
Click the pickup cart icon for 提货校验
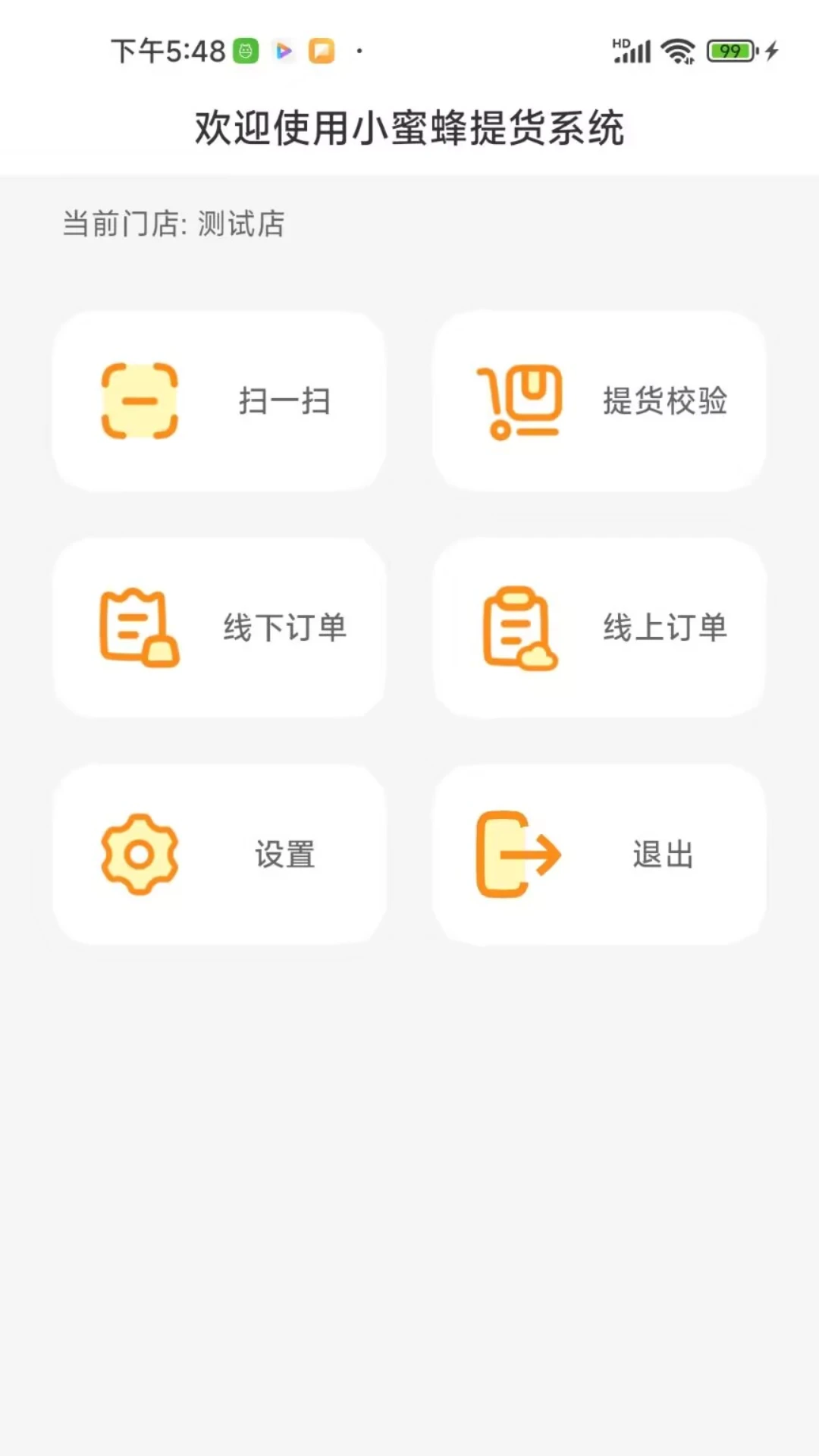(x=518, y=401)
